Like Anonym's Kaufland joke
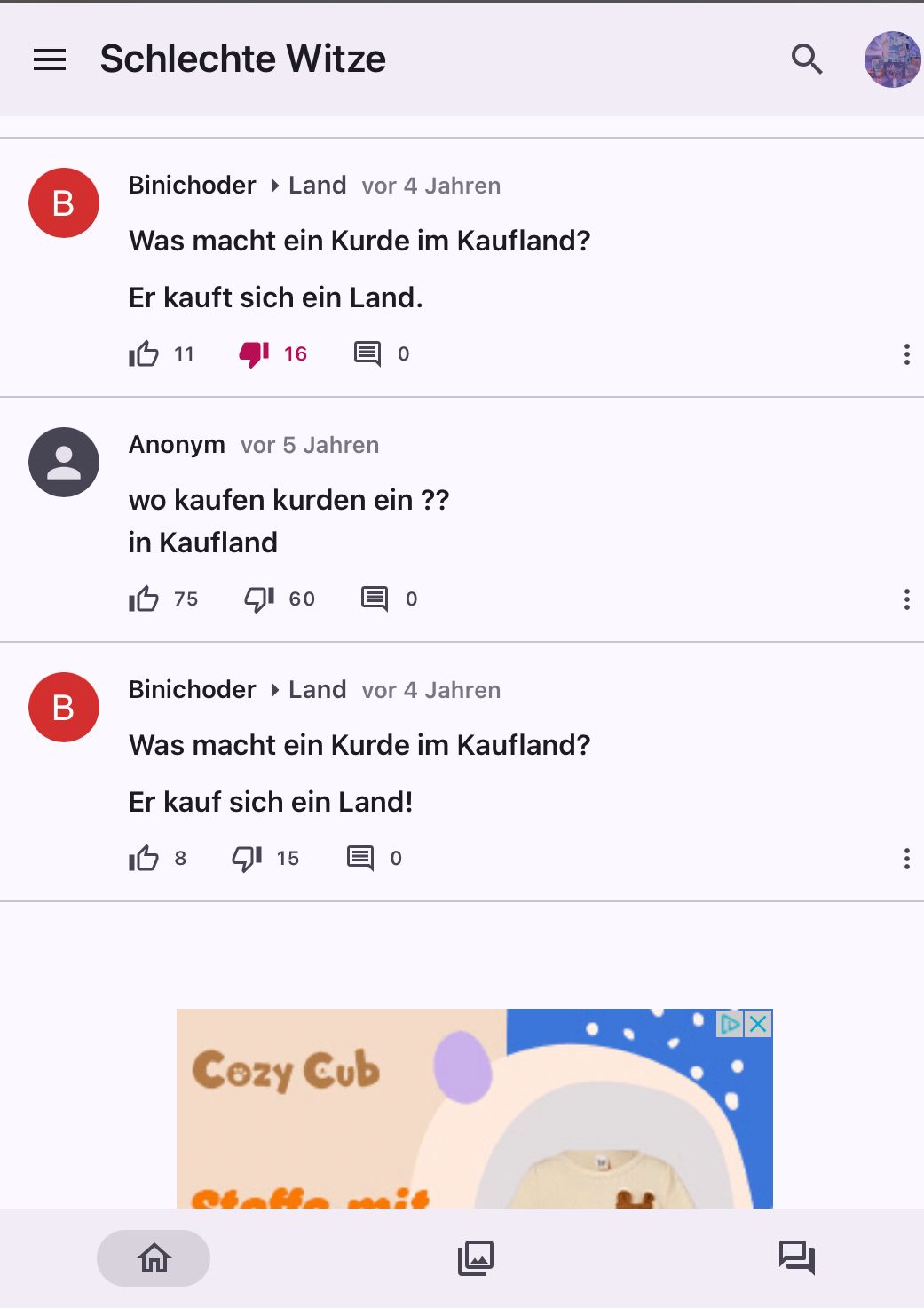Screen dimensions: 924x1308 pyautogui.click(x=144, y=599)
